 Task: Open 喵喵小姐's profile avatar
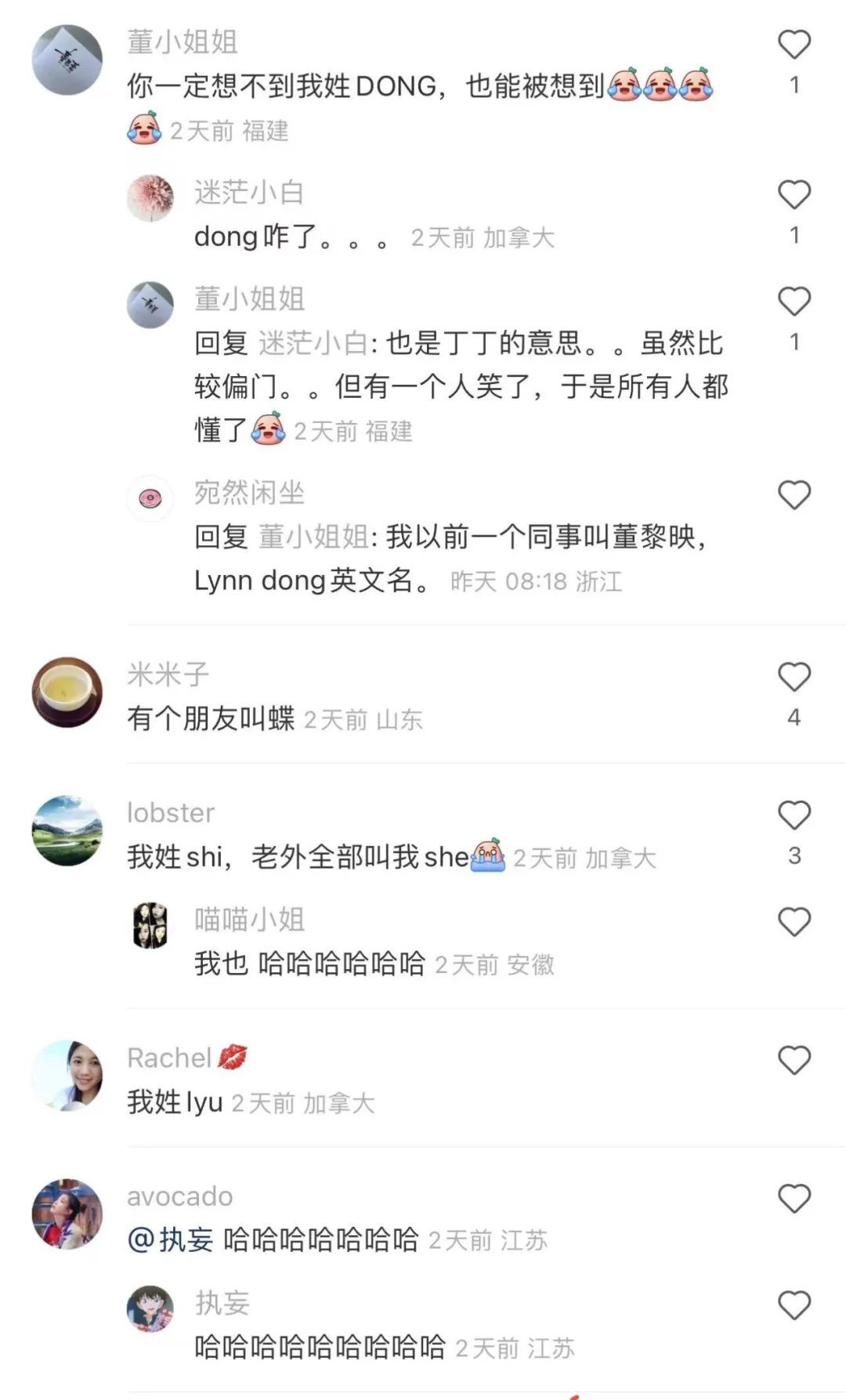pyautogui.click(x=150, y=925)
